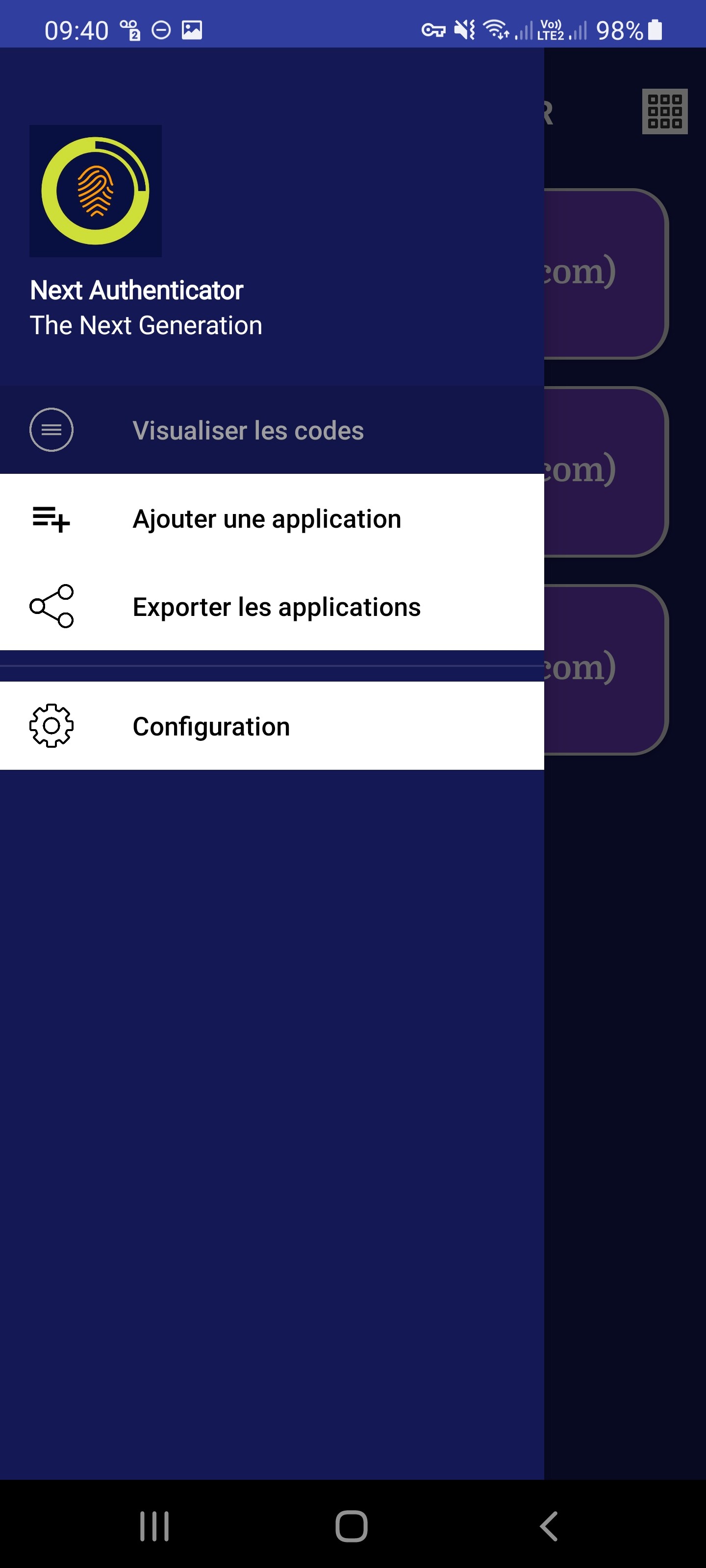Tap the grid view icon
The image size is (706, 1568).
(x=665, y=111)
